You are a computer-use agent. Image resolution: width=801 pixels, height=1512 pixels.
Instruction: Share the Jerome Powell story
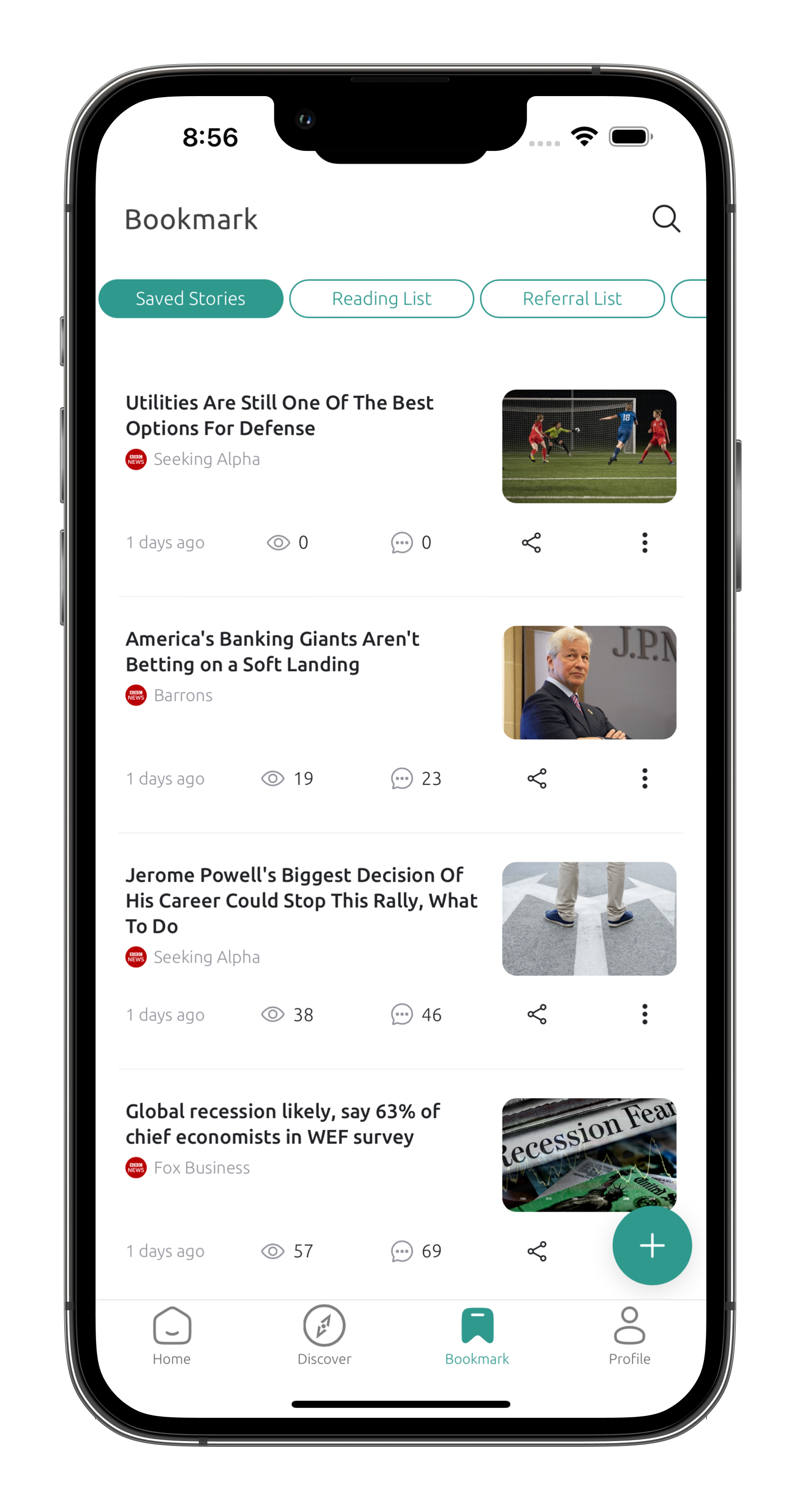tap(537, 1014)
